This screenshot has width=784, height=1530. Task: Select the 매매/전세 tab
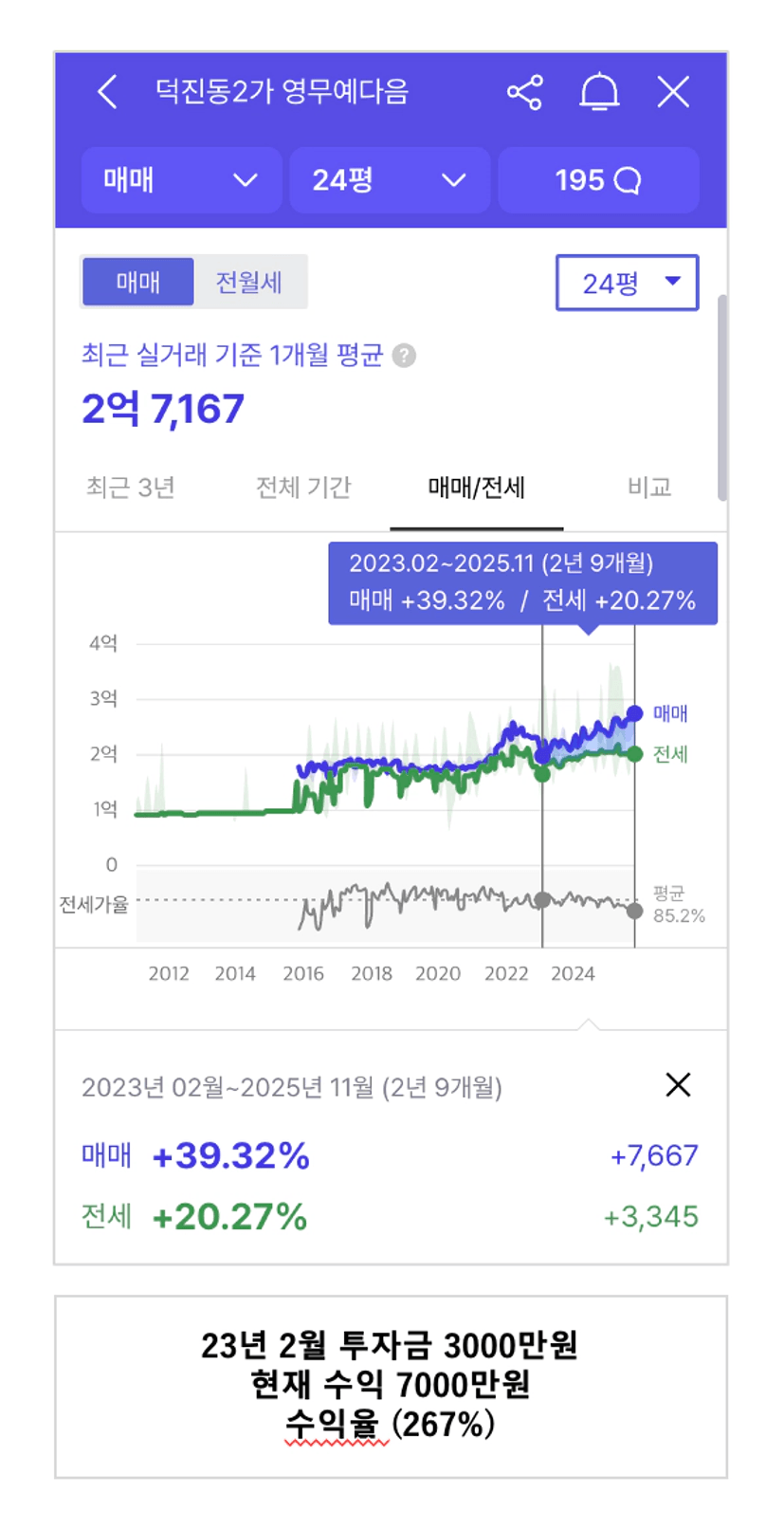click(x=476, y=488)
